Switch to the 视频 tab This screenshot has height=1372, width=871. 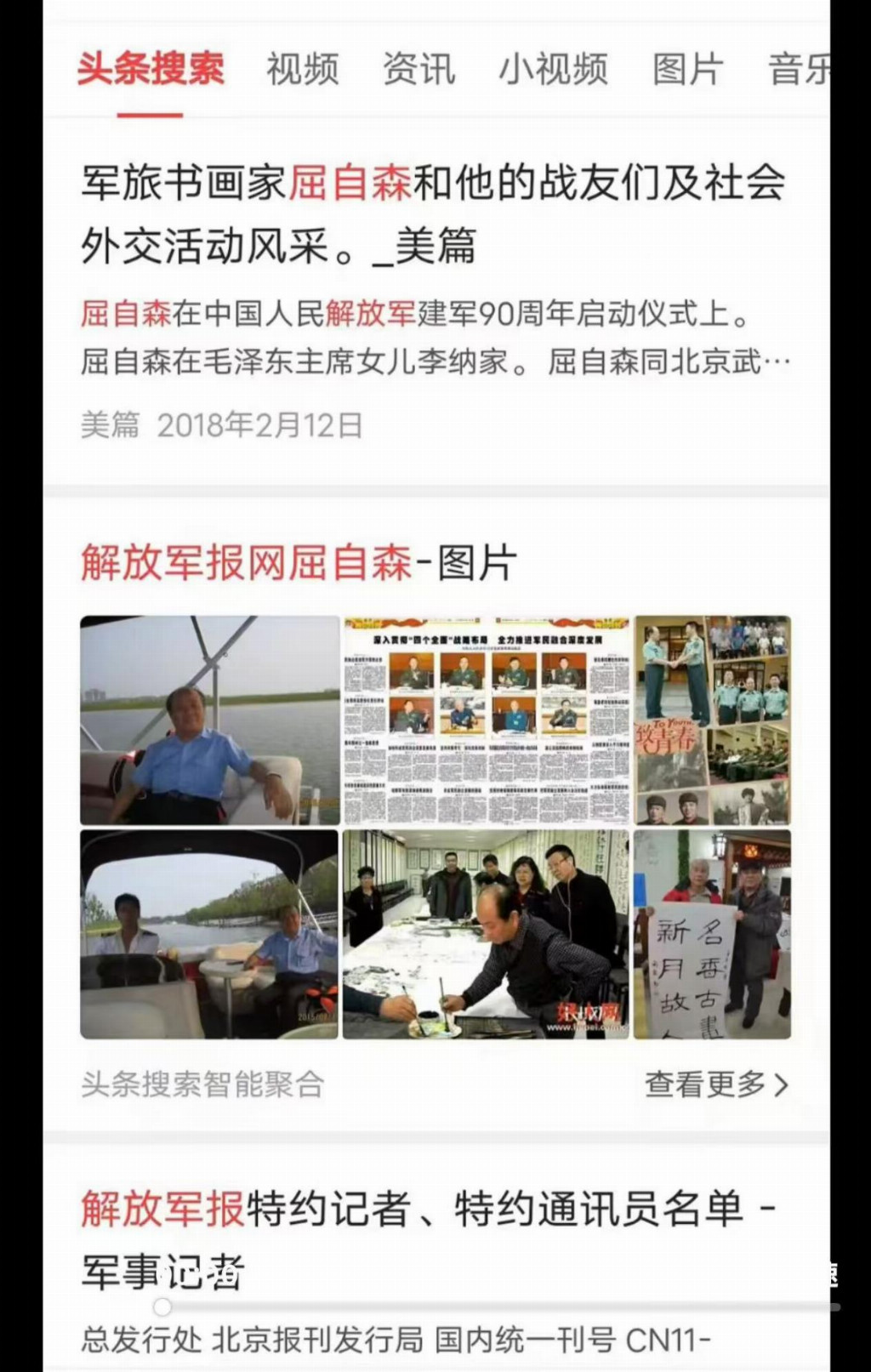click(x=302, y=70)
